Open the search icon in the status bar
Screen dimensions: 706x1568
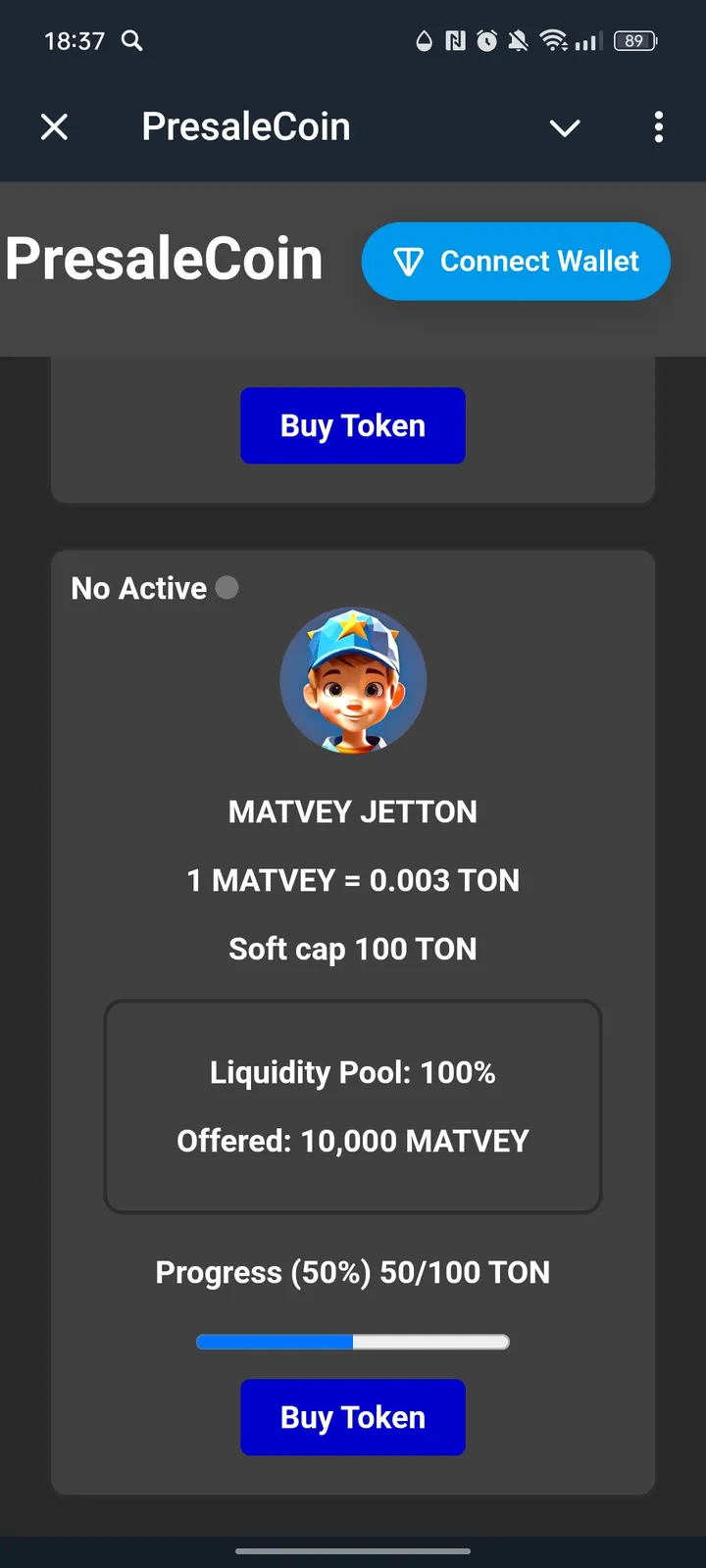click(132, 41)
